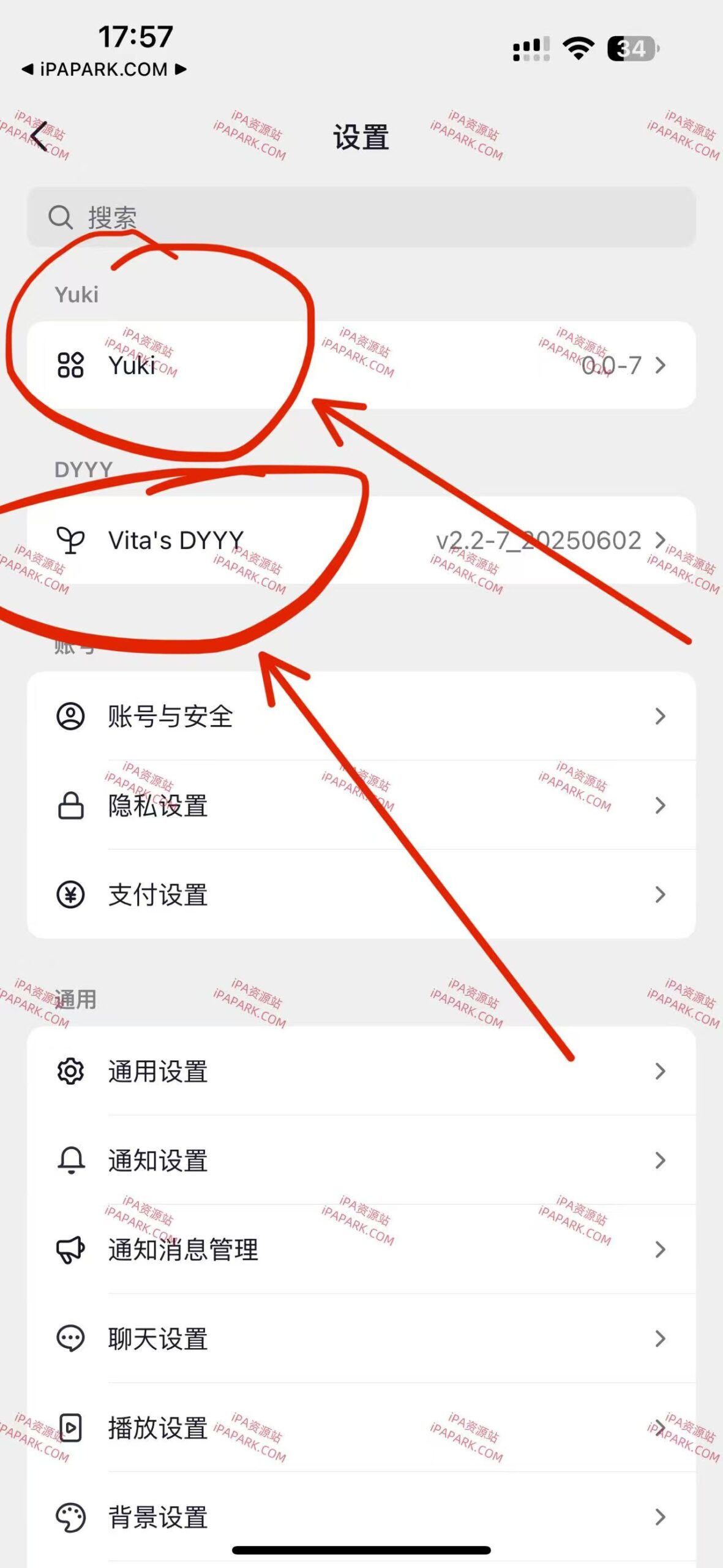Image resolution: width=723 pixels, height=1568 pixels.
Task: Open the Yuki 0.0-7 settings row
Action: [x=361, y=366]
